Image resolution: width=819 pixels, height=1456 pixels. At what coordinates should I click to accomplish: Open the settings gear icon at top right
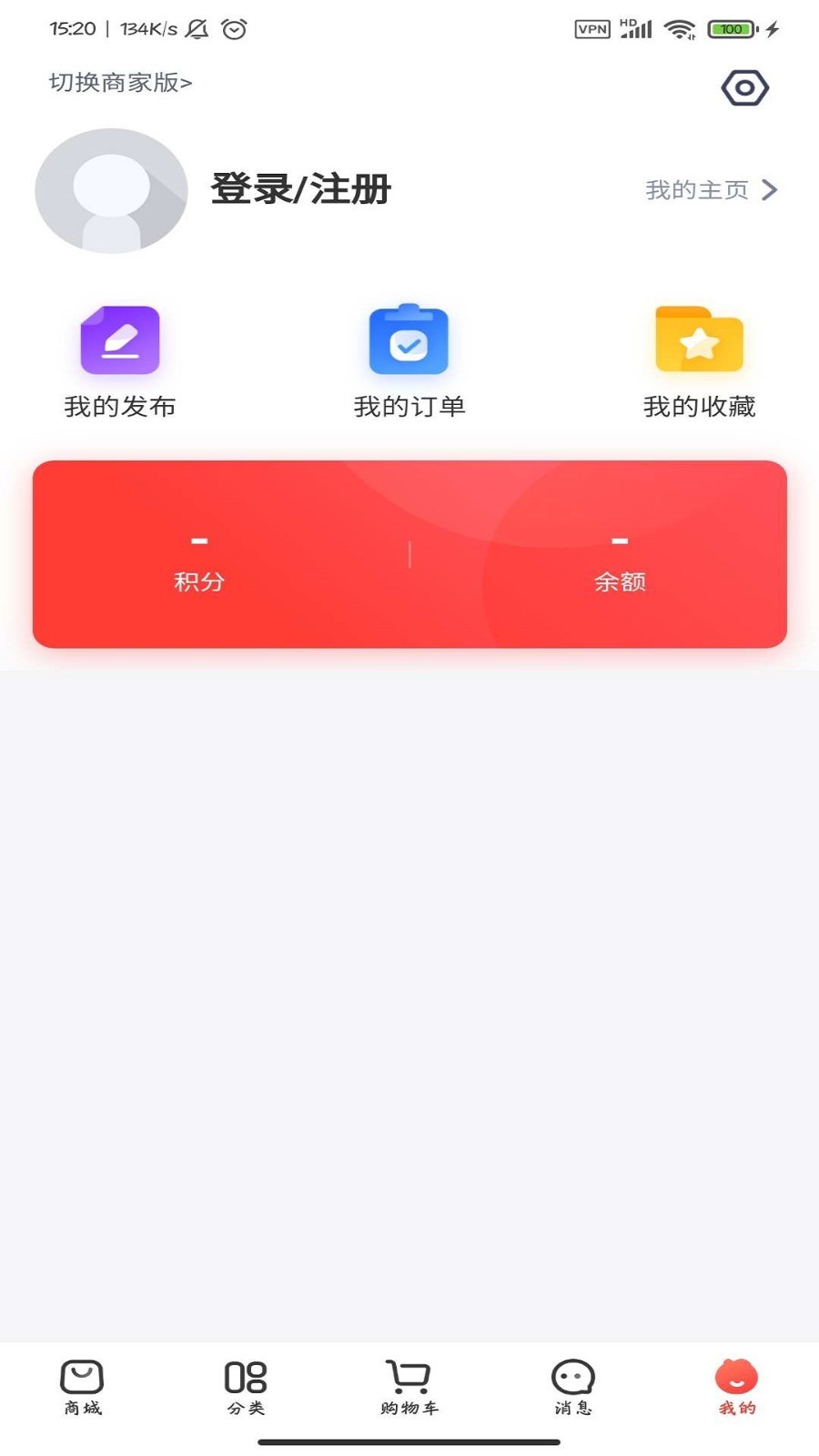tap(744, 87)
